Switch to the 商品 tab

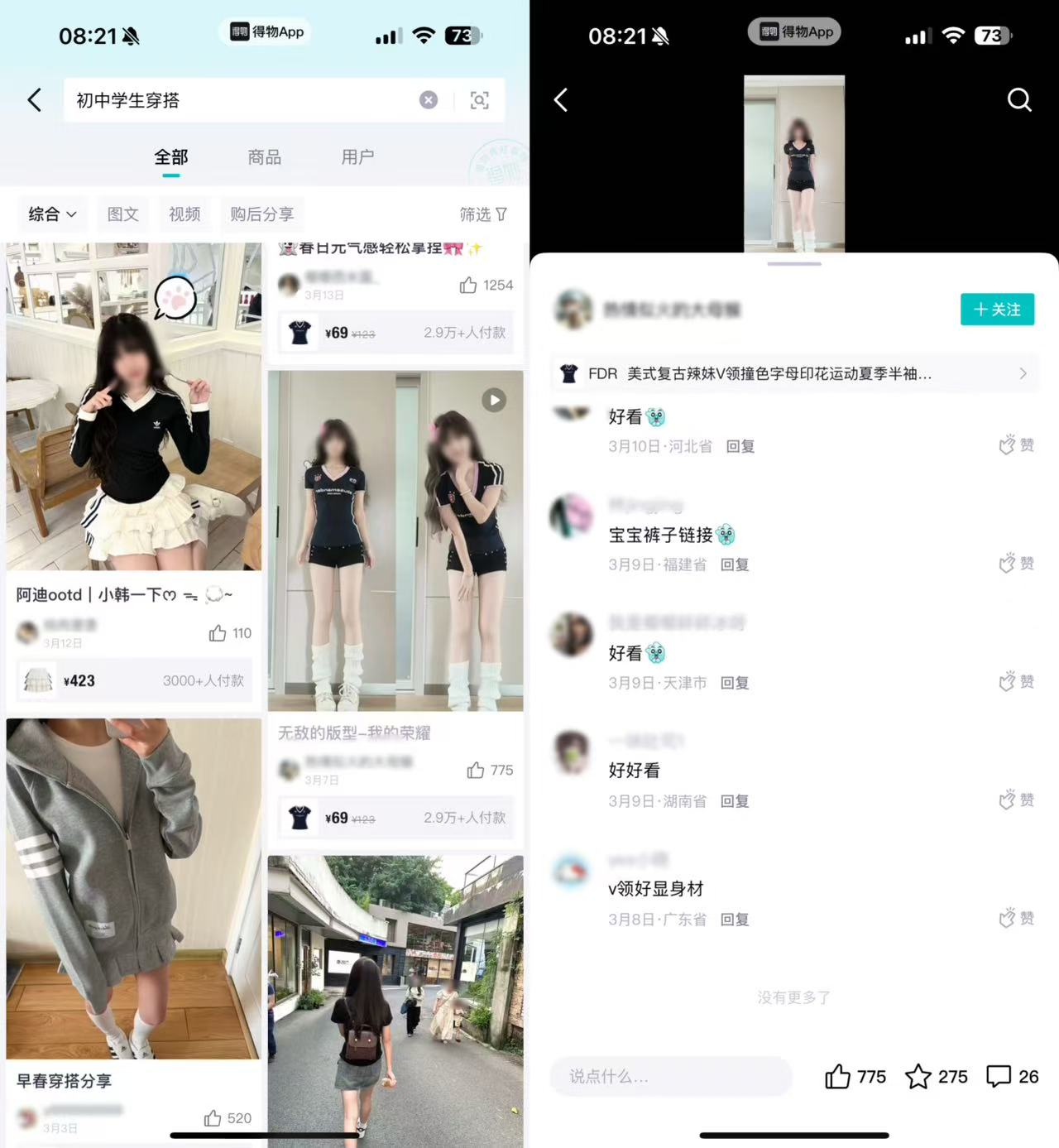pos(264,156)
